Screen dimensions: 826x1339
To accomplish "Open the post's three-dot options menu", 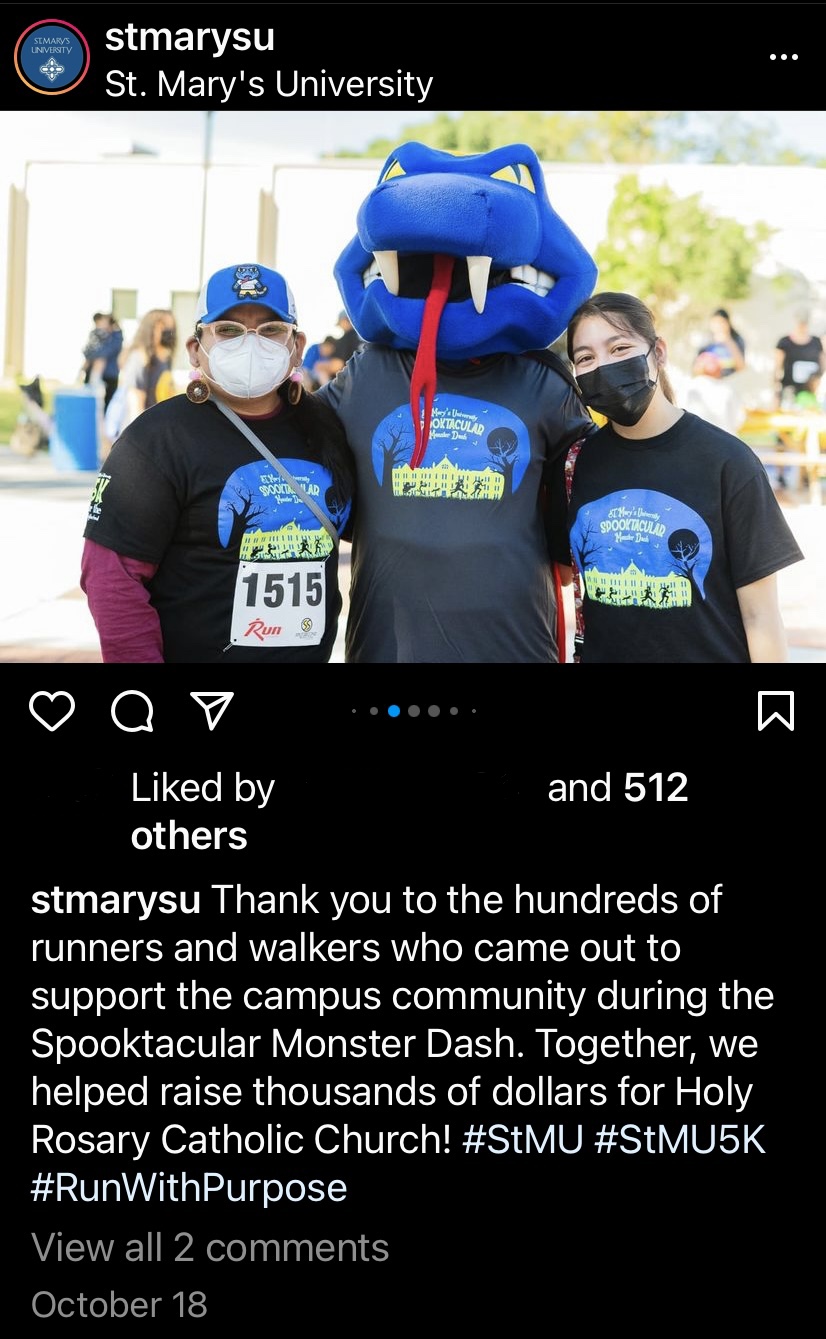I will point(783,57).
